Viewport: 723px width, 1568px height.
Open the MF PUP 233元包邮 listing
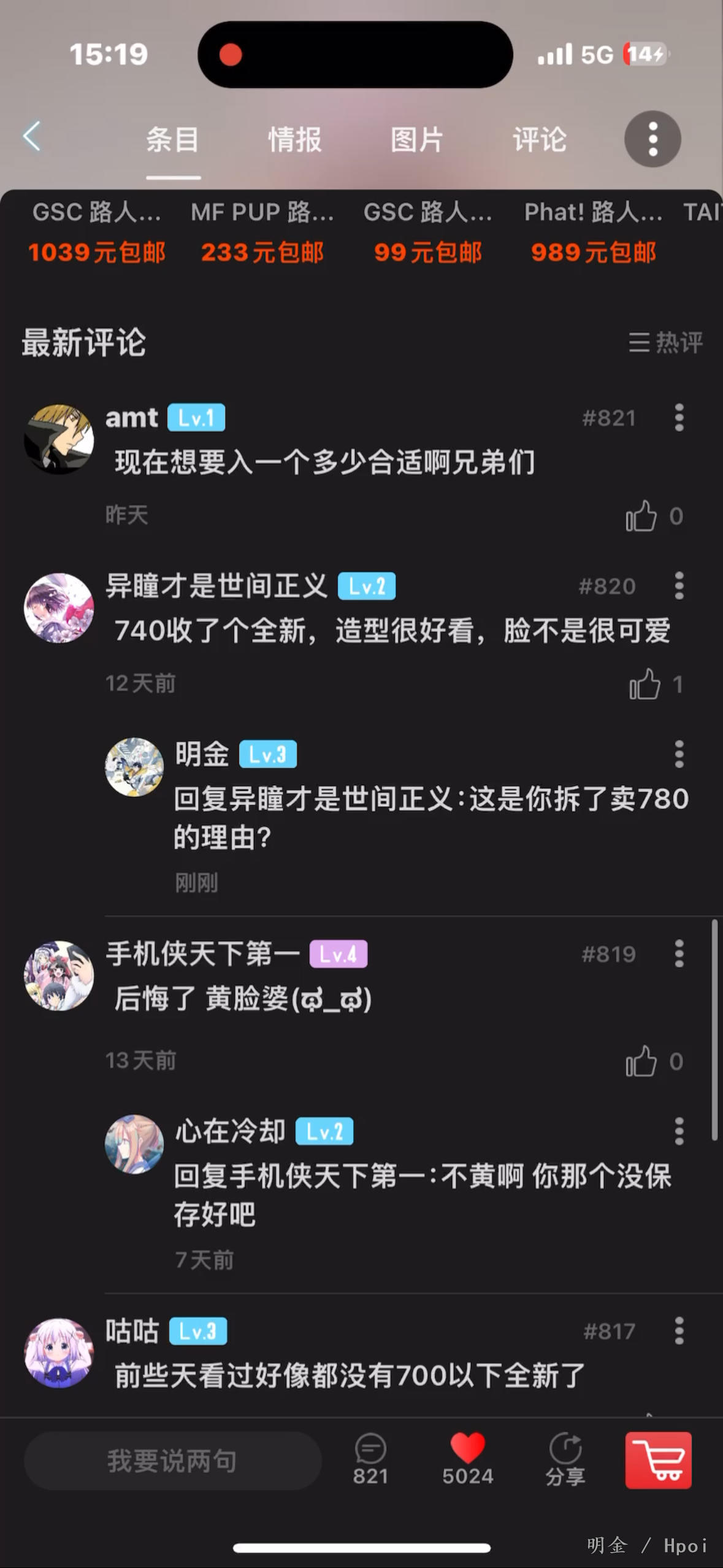tap(262, 233)
